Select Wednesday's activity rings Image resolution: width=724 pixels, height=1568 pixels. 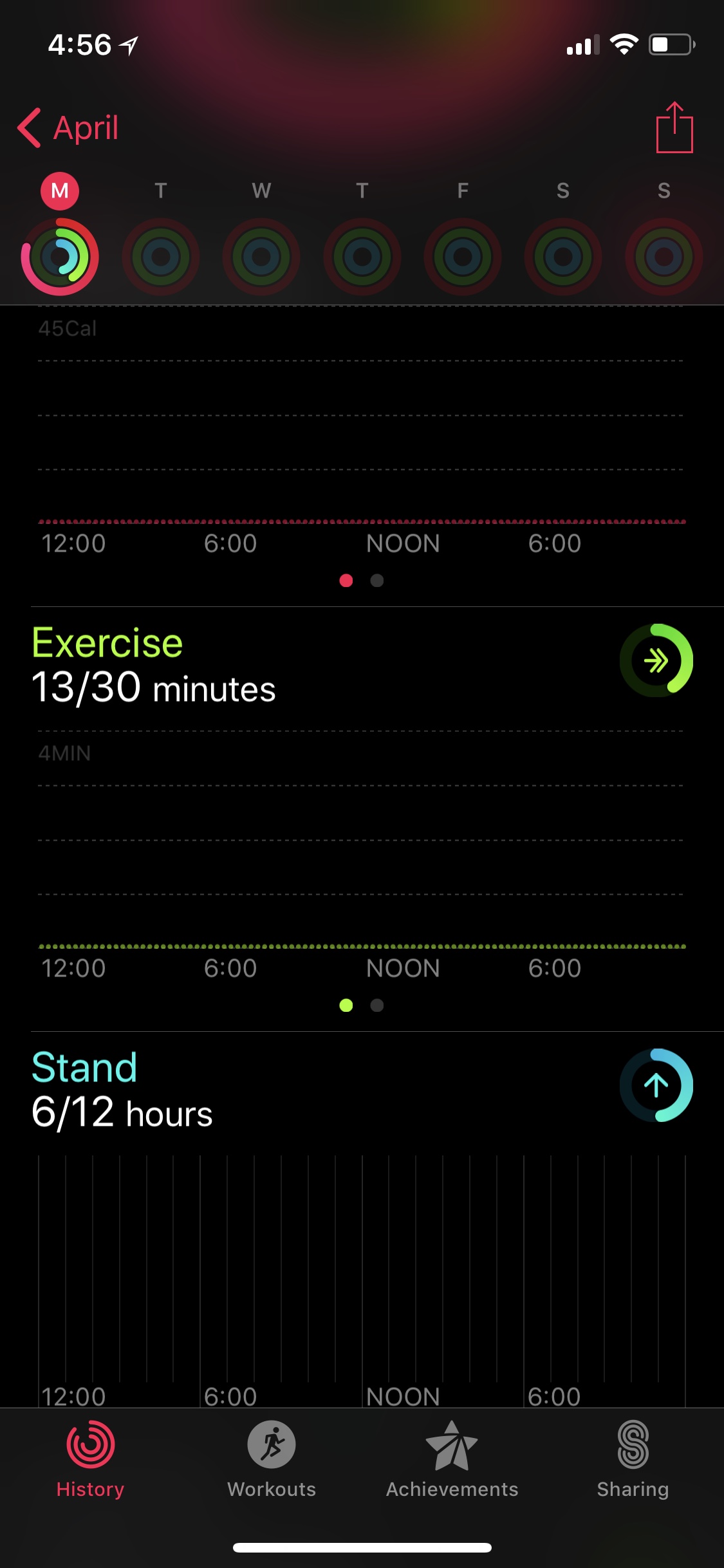(261, 256)
